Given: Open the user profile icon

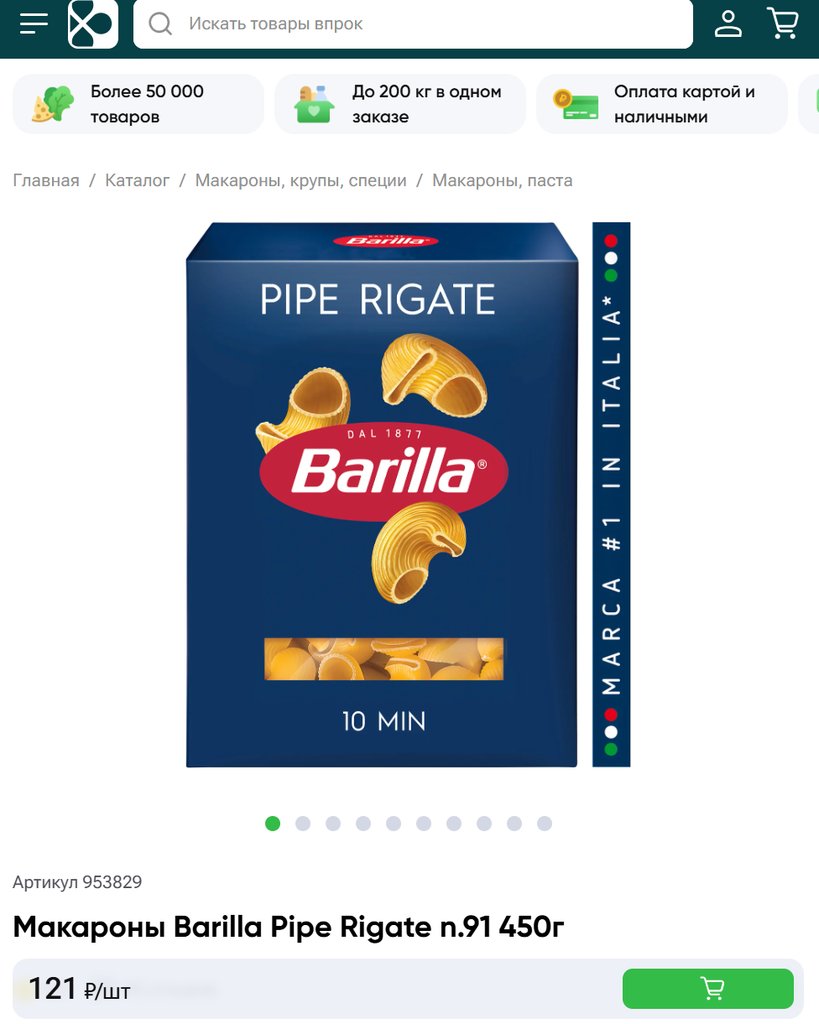Looking at the screenshot, I should (728, 23).
